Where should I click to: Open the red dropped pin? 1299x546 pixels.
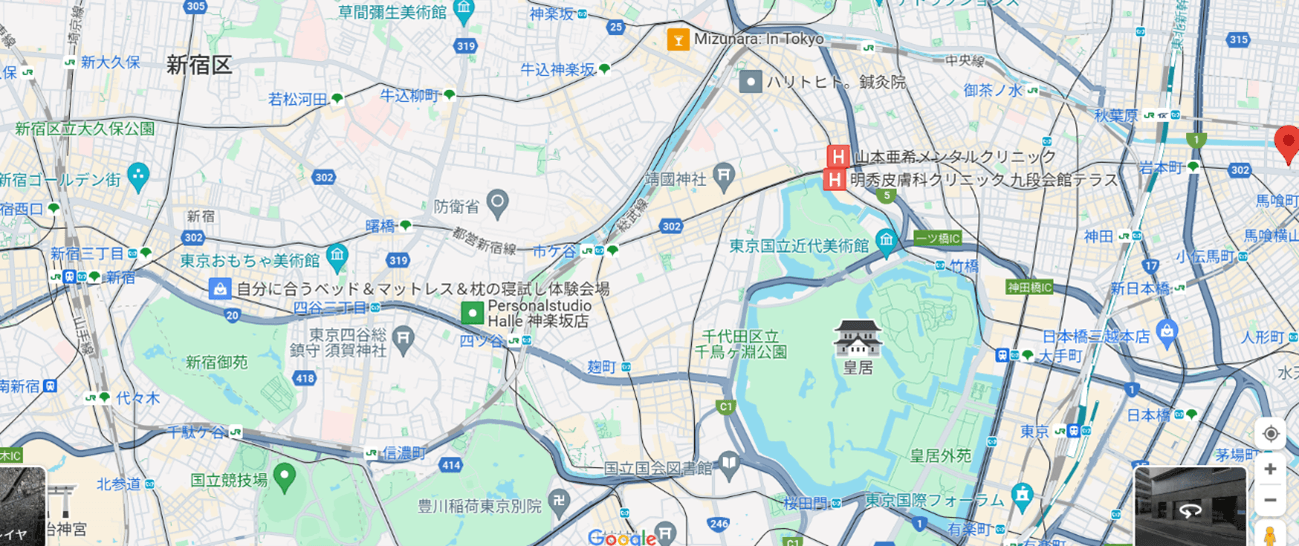coord(1288,145)
